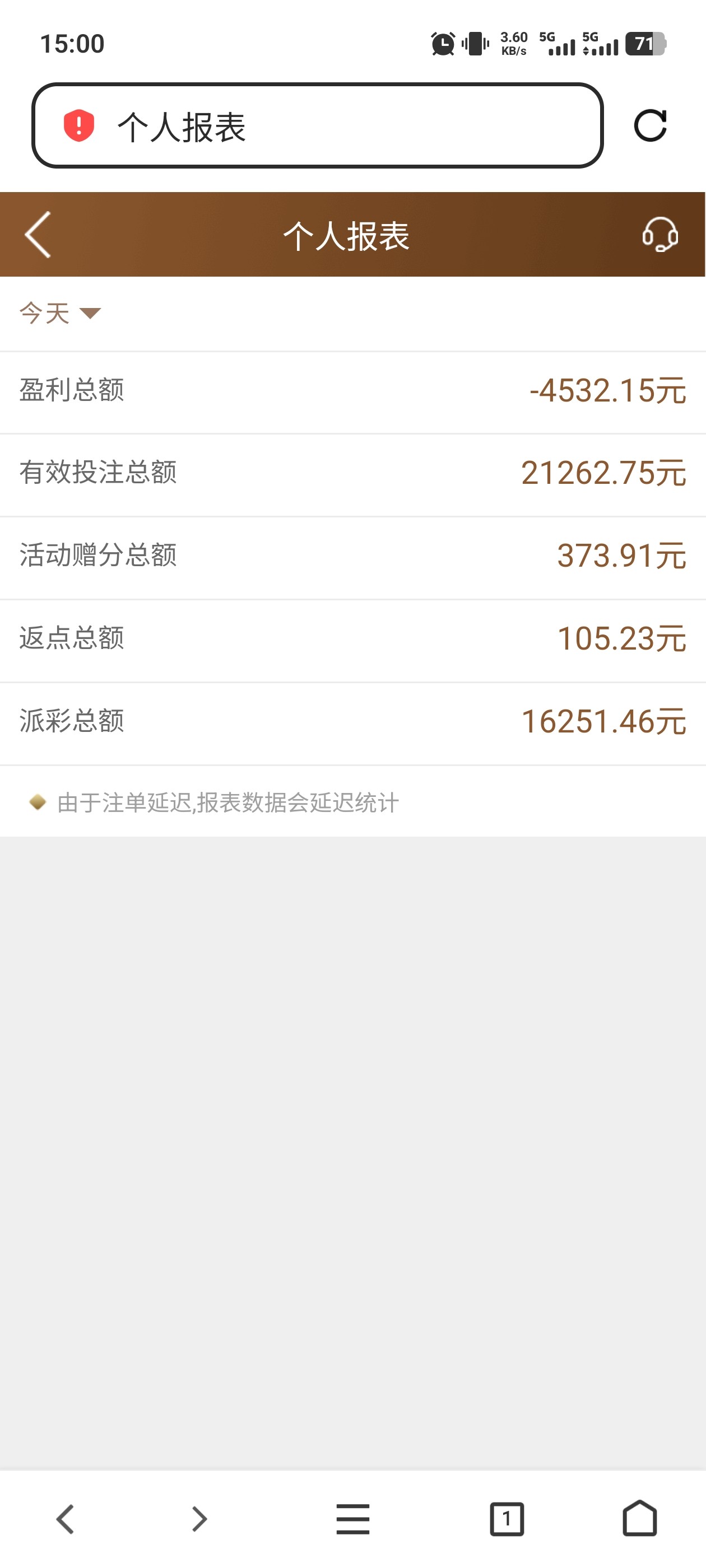Go forward in browser bottom toolbar

[x=199, y=1519]
